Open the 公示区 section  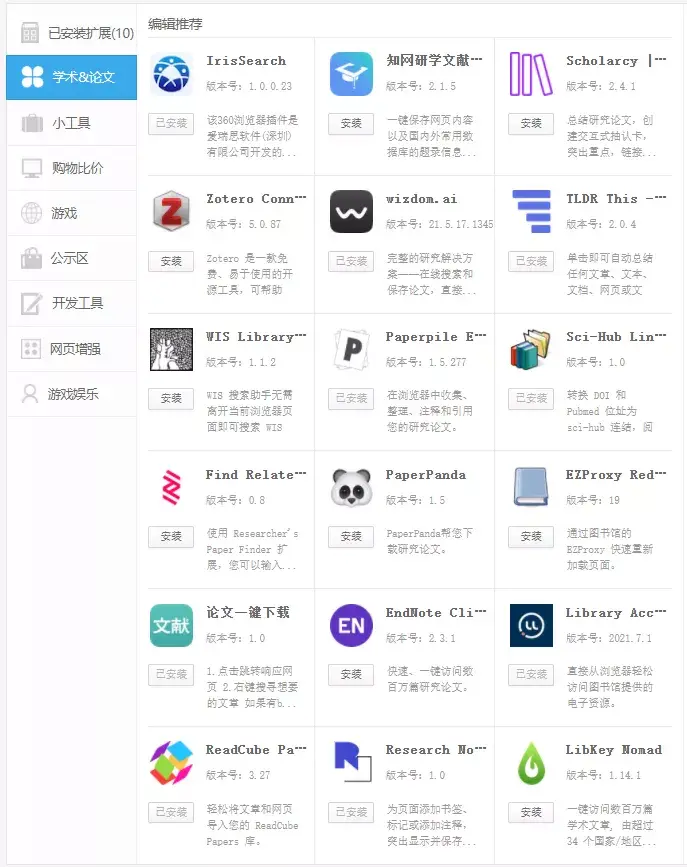[72, 258]
